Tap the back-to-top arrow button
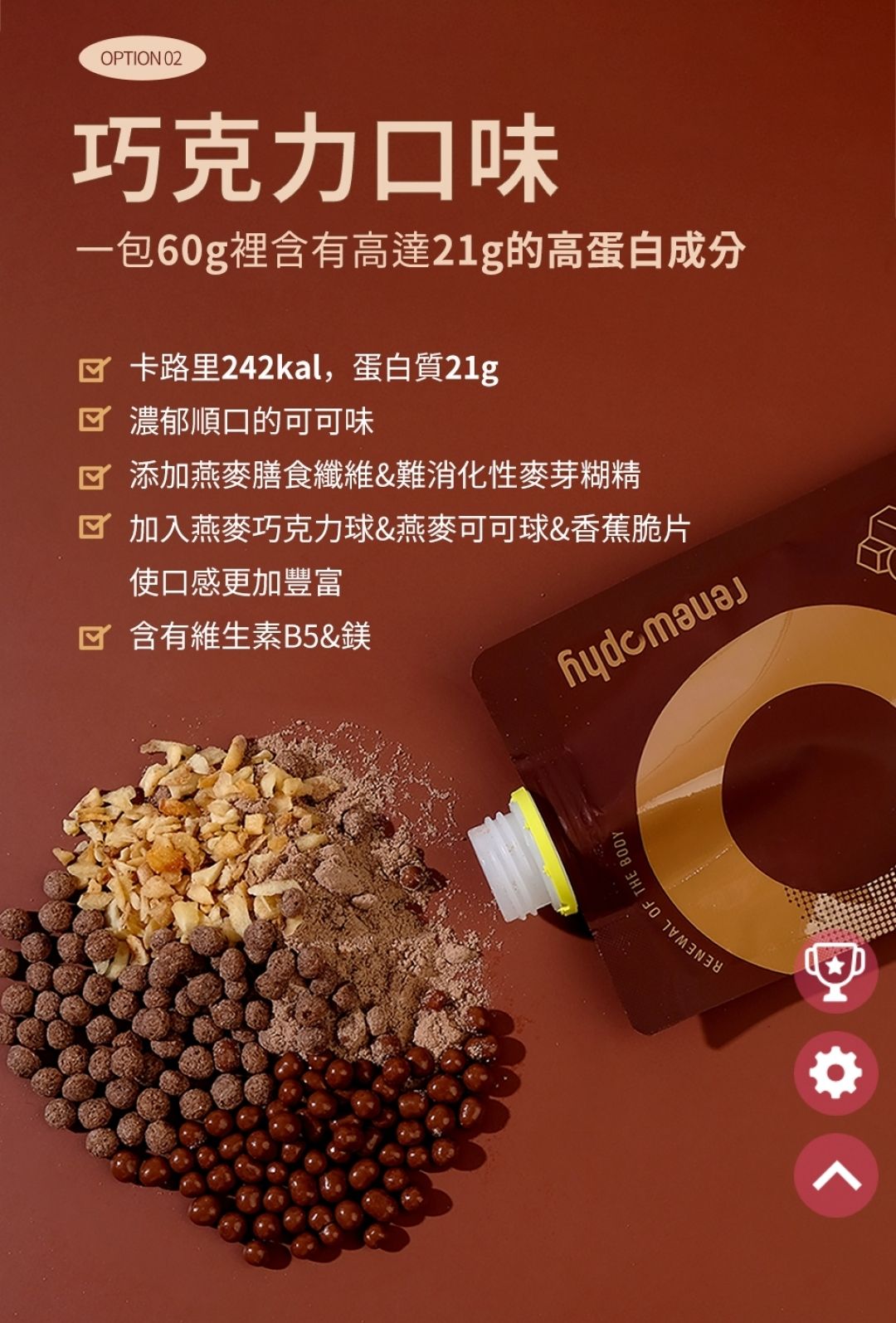 (x=835, y=1175)
